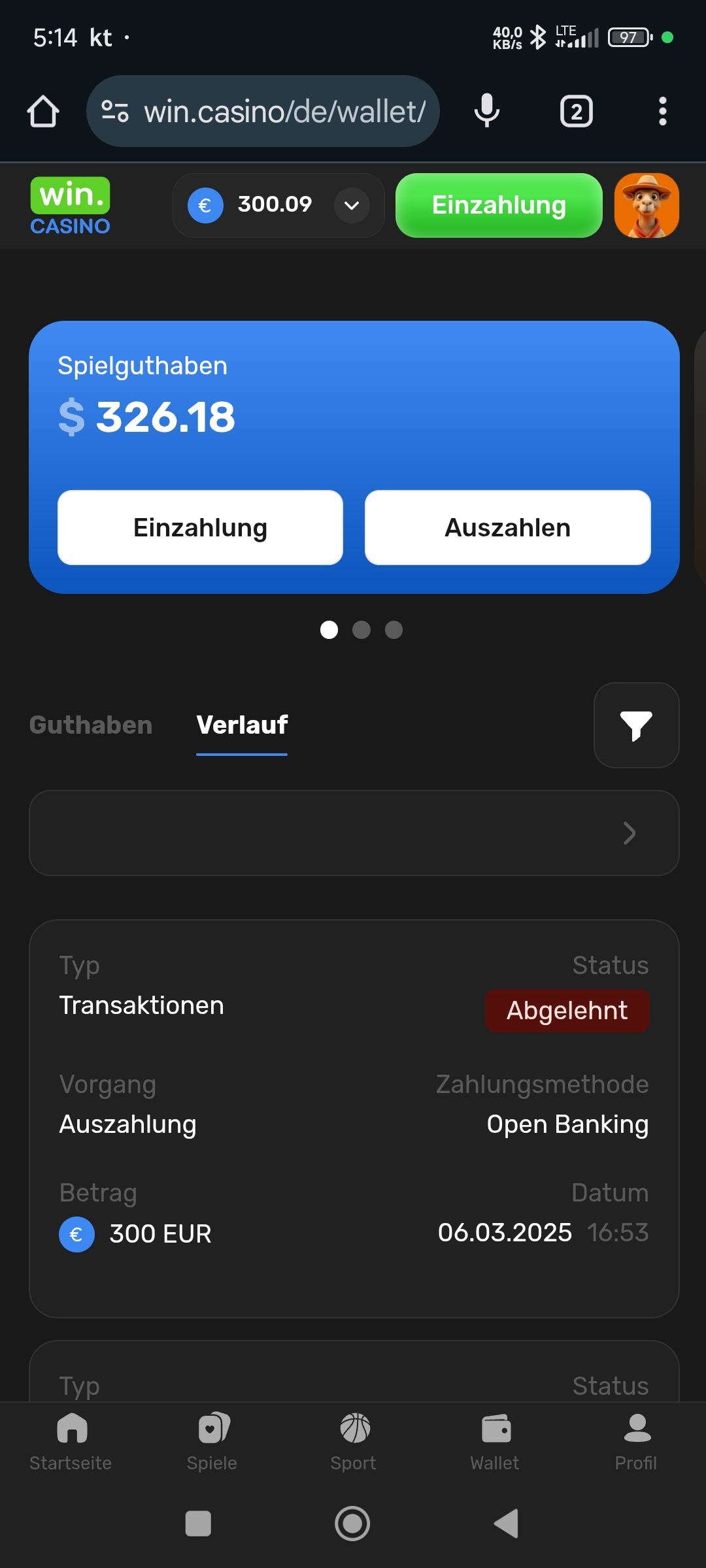Image resolution: width=706 pixels, height=1568 pixels.
Task: Switch to the Guthaben tab
Action: click(91, 725)
